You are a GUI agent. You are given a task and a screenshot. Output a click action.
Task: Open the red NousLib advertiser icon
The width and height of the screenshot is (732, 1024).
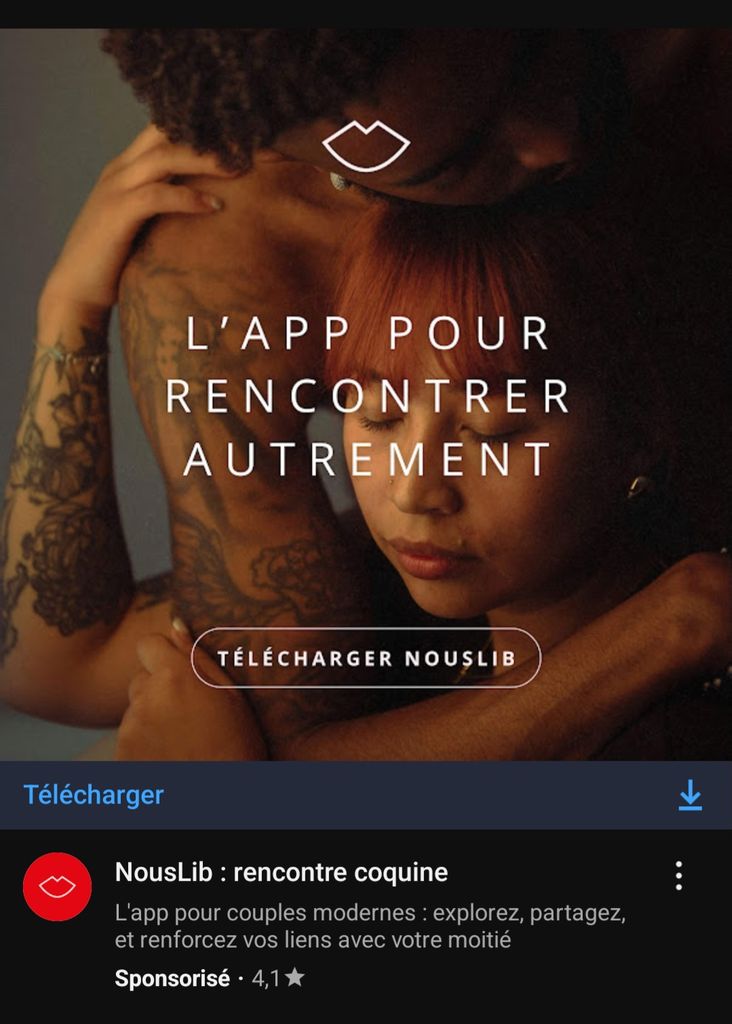[x=57, y=887]
